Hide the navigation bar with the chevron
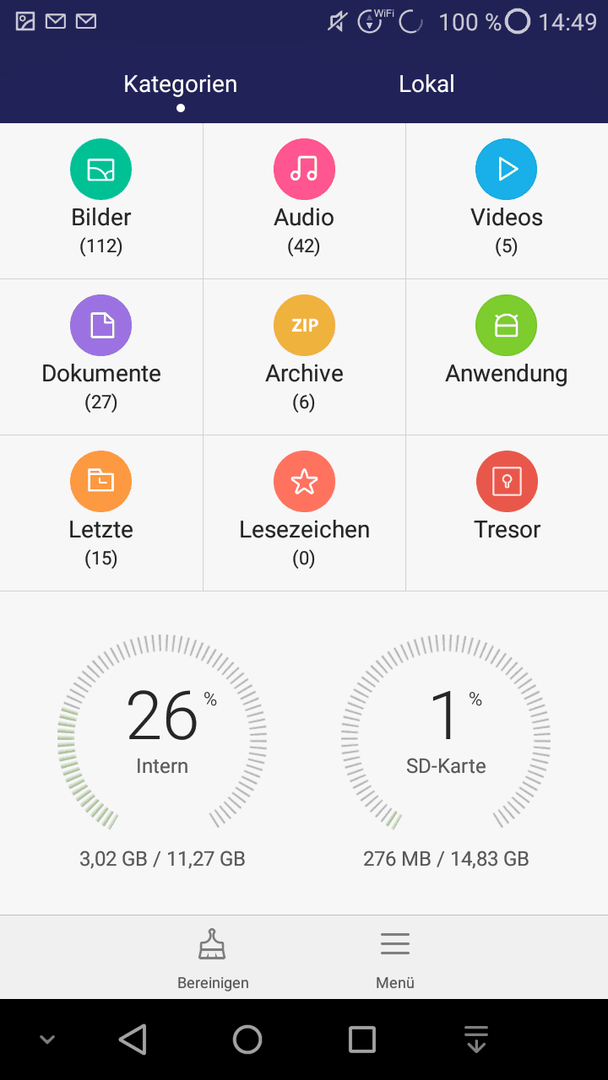 click(x=47, y=1040)
